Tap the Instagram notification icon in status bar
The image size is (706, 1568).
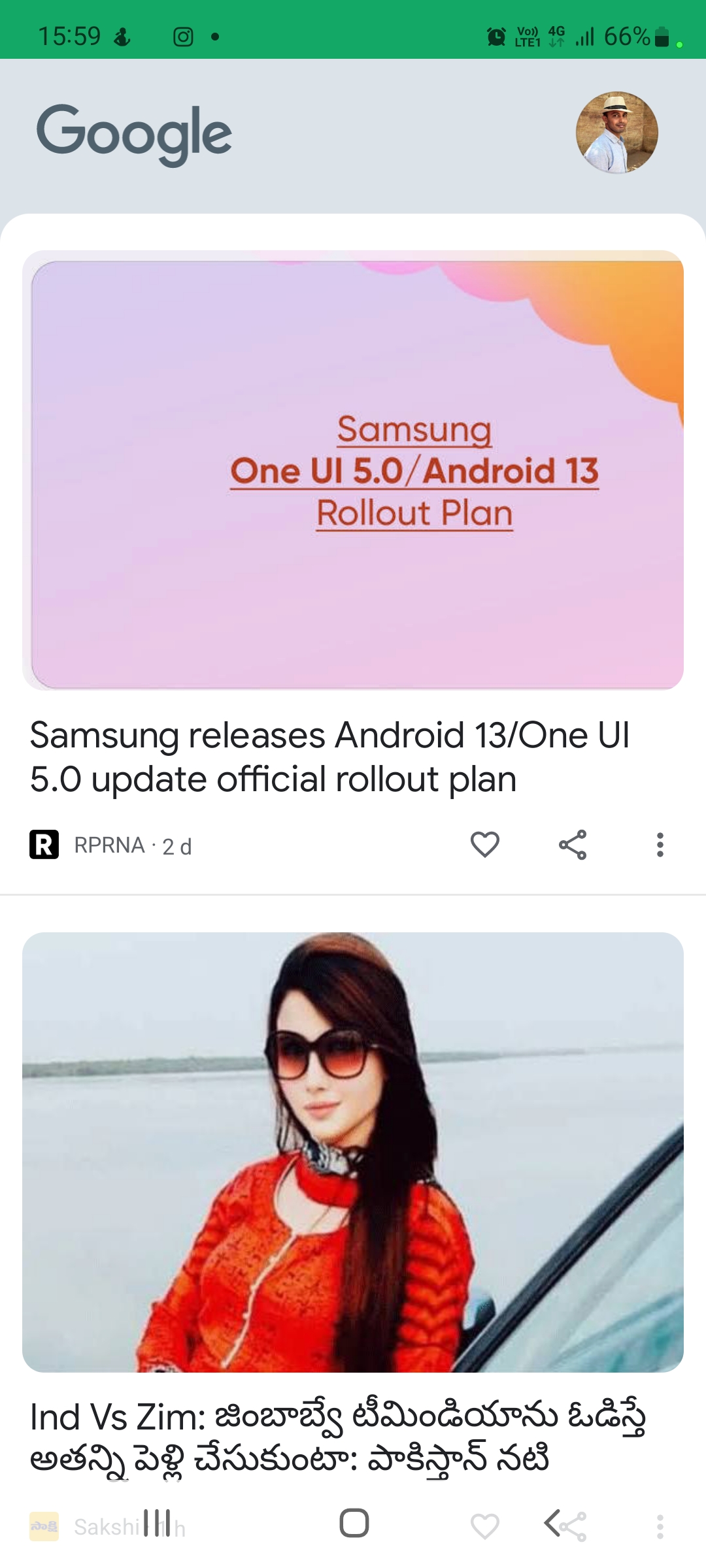click(x=183, y=37)
